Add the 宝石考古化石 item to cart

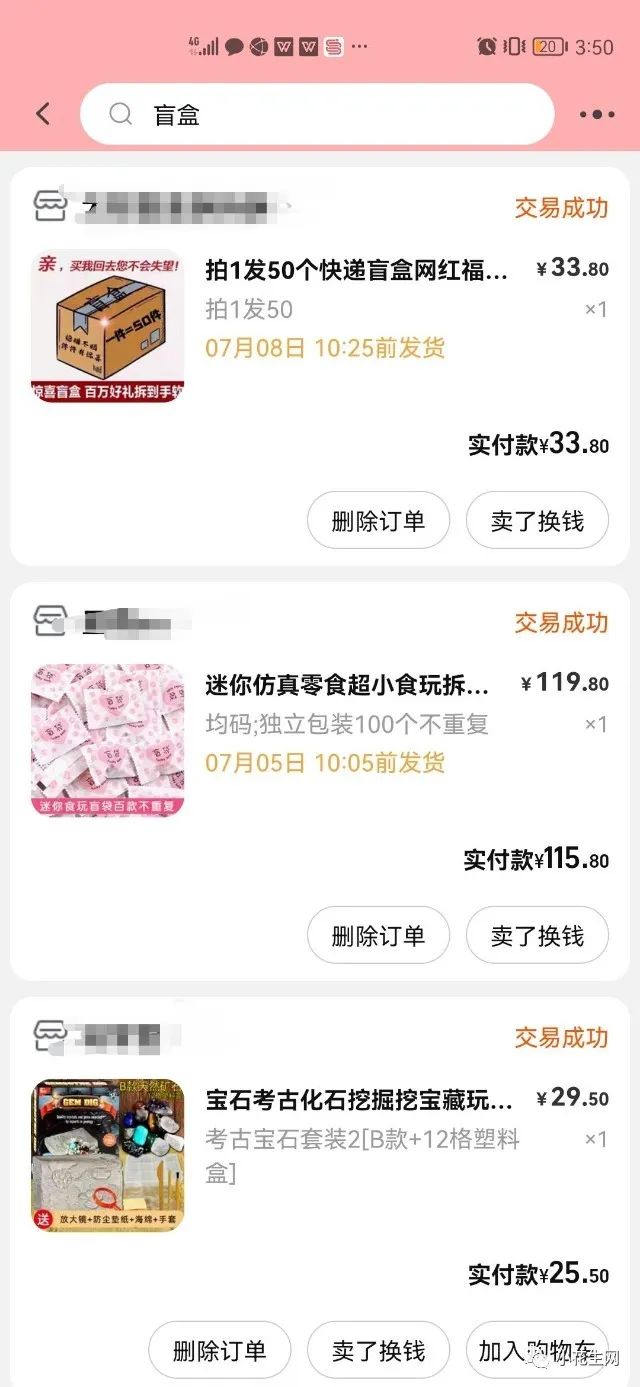tap(537, 1351)
